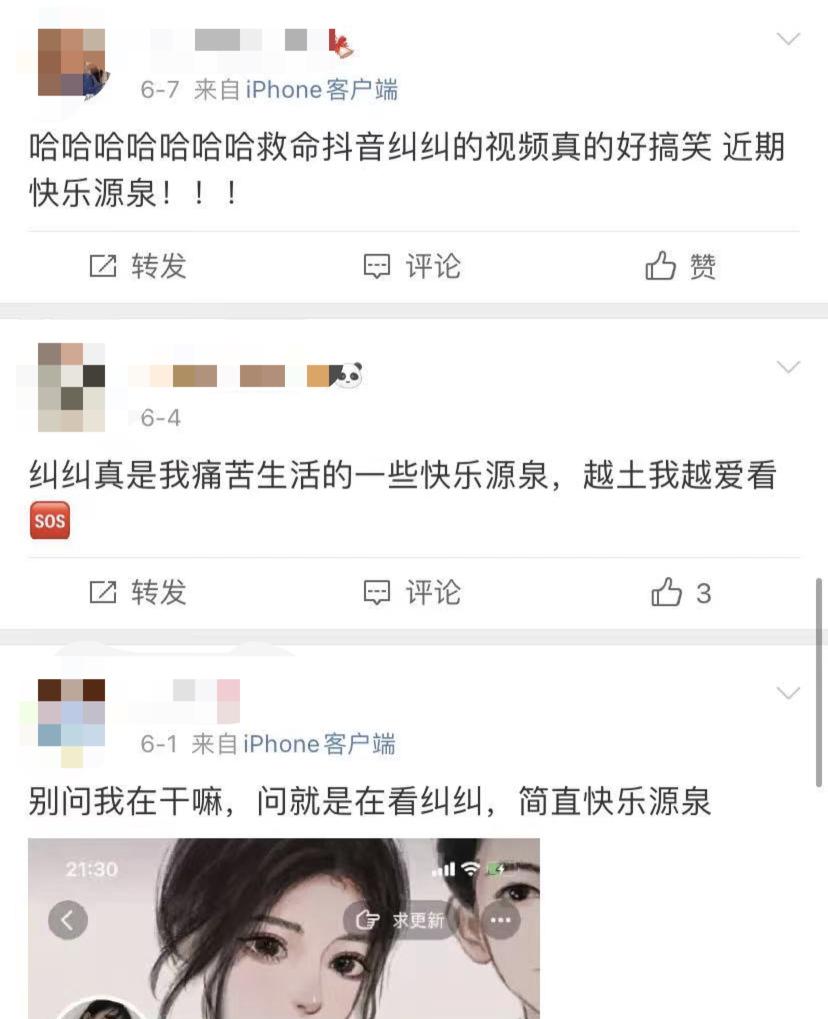Open avatar of the 6-1 poster
The image size is (828, 1019).
tap(71, 714)
